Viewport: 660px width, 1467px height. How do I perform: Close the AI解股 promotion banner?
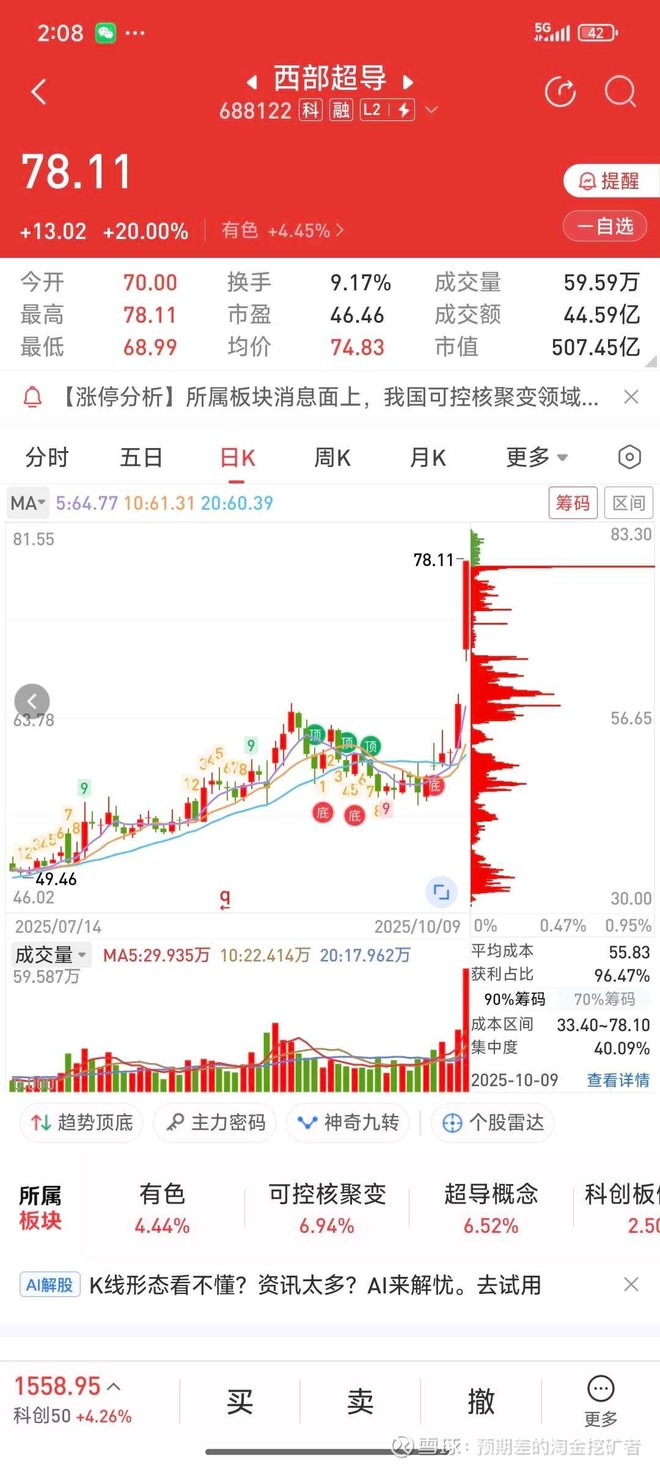point(631,1284)
